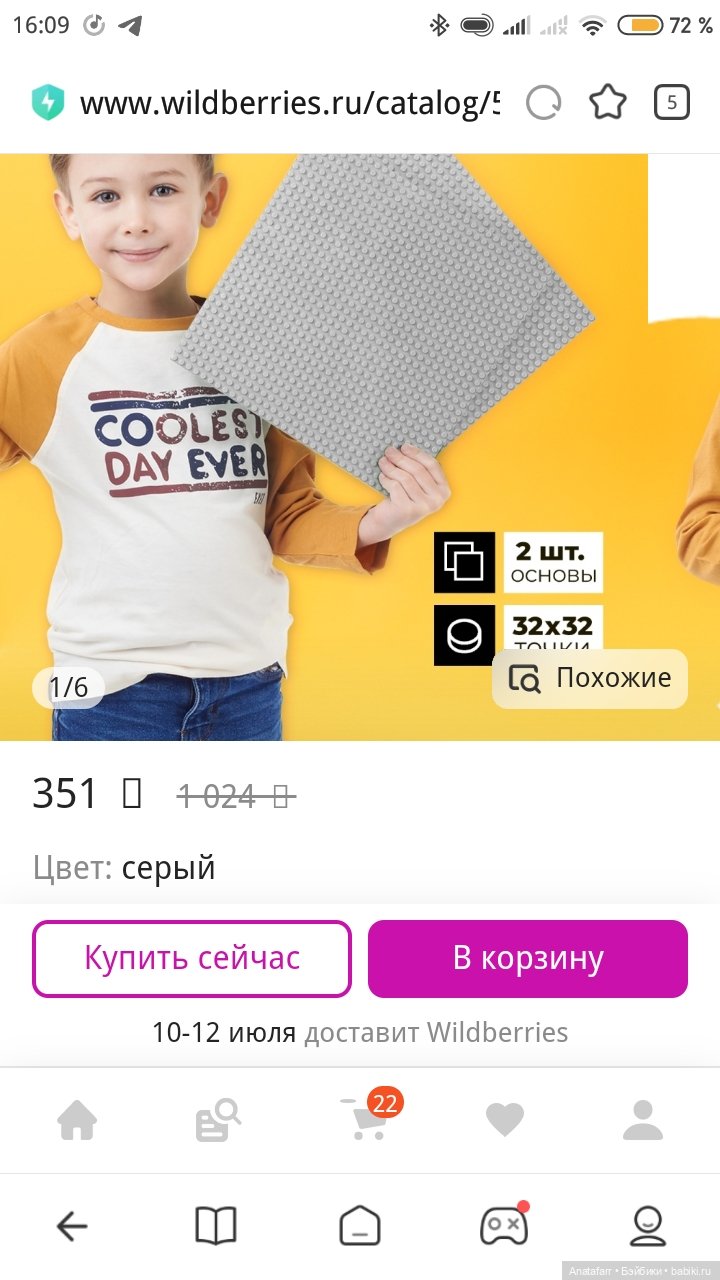Viewport: 720px width, 1280px height.
Task: Open favorites heart tab
Action: tap(505, 1121)
